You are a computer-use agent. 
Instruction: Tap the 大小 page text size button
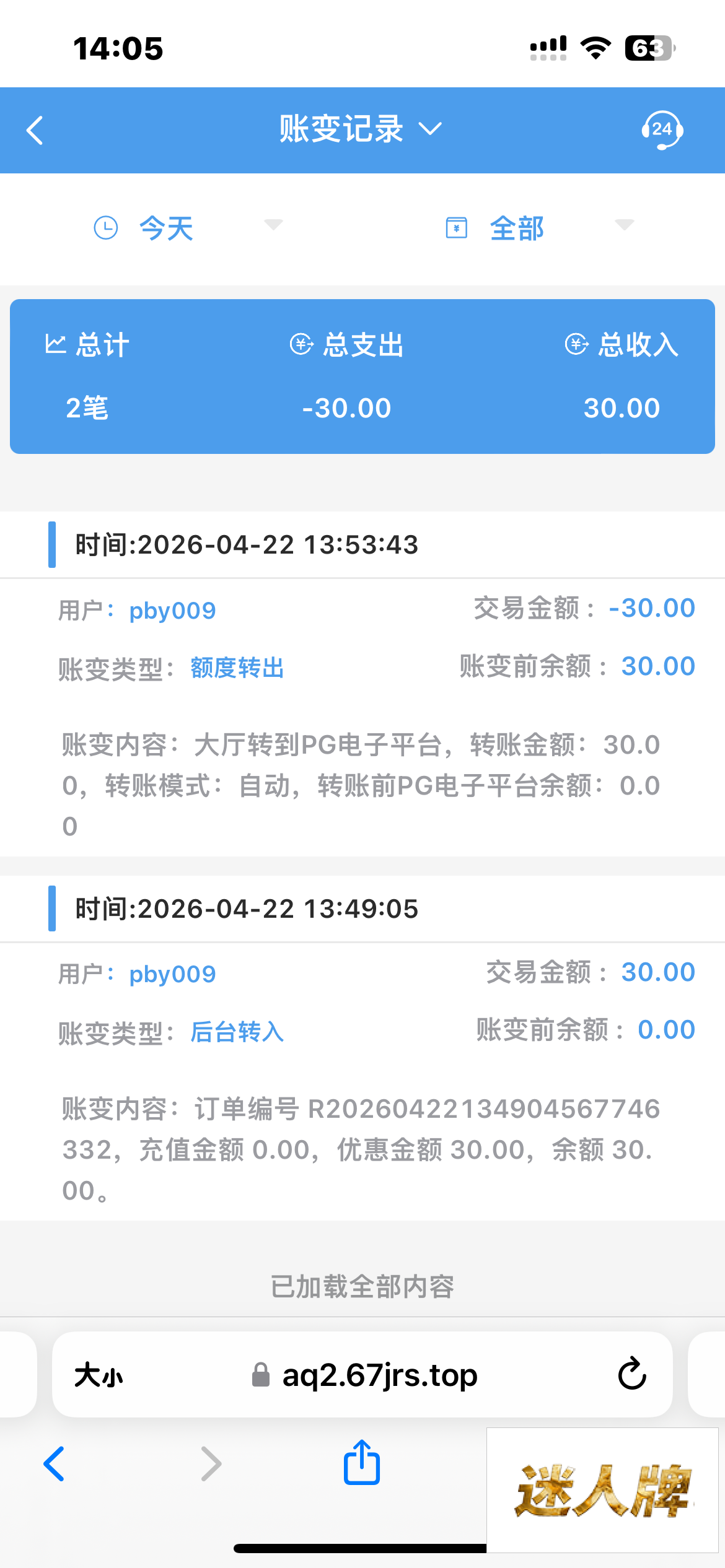(x=99, y=1375)
